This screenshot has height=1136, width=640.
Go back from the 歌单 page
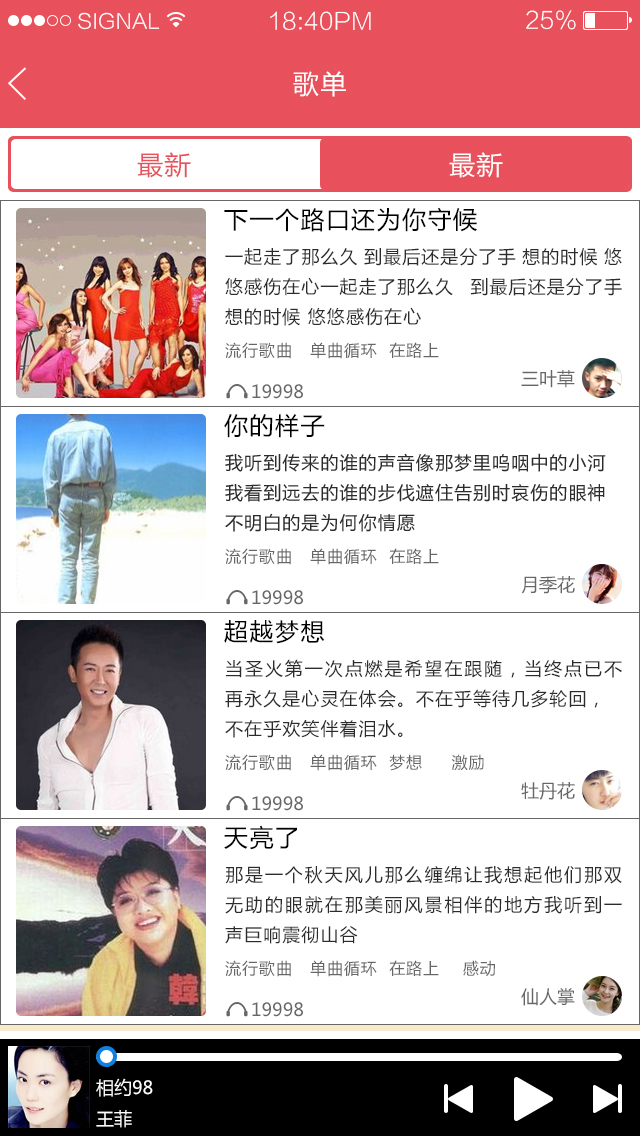coord(18,84)
